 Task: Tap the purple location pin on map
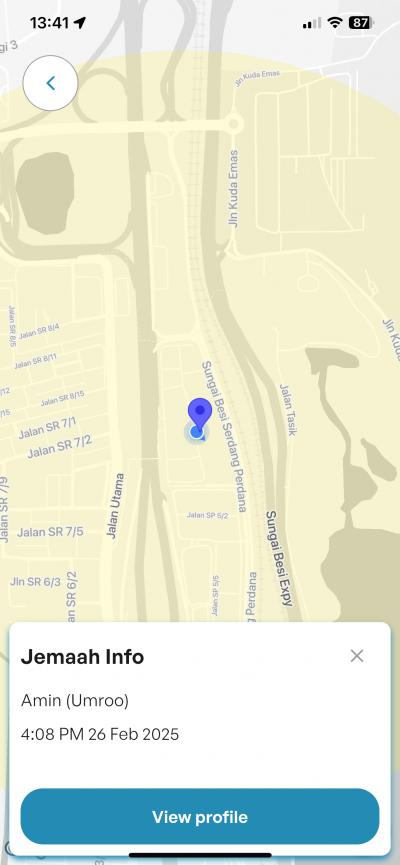coord(199,415)
